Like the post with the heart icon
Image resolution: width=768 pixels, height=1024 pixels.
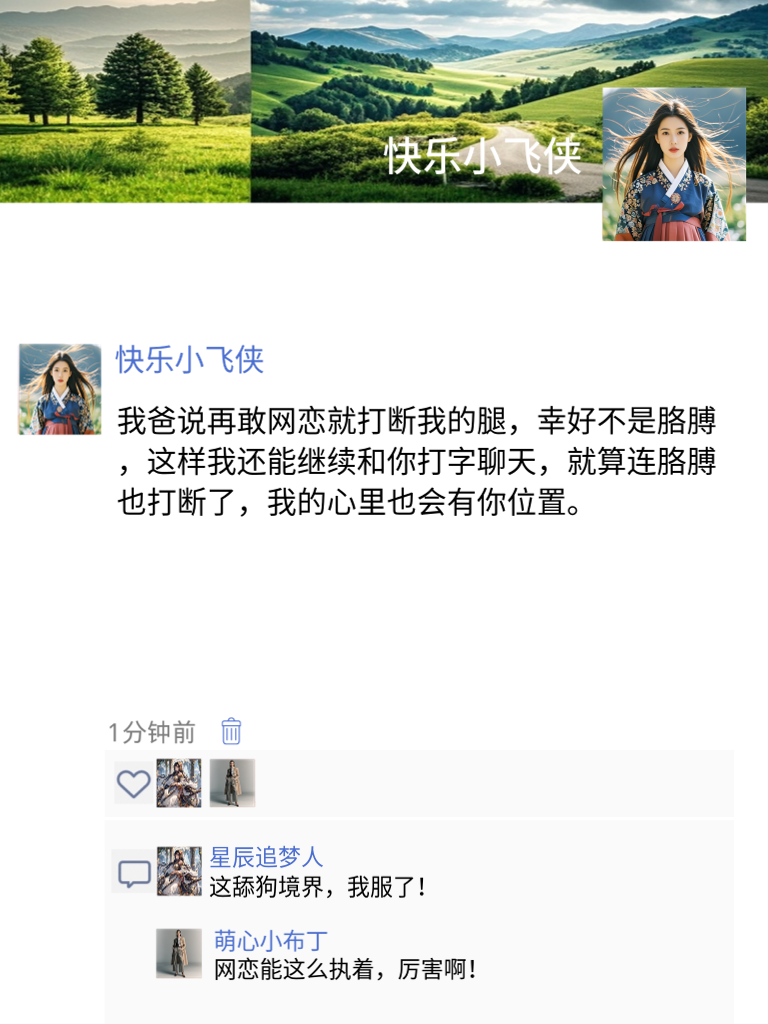(x=134, y=783)
